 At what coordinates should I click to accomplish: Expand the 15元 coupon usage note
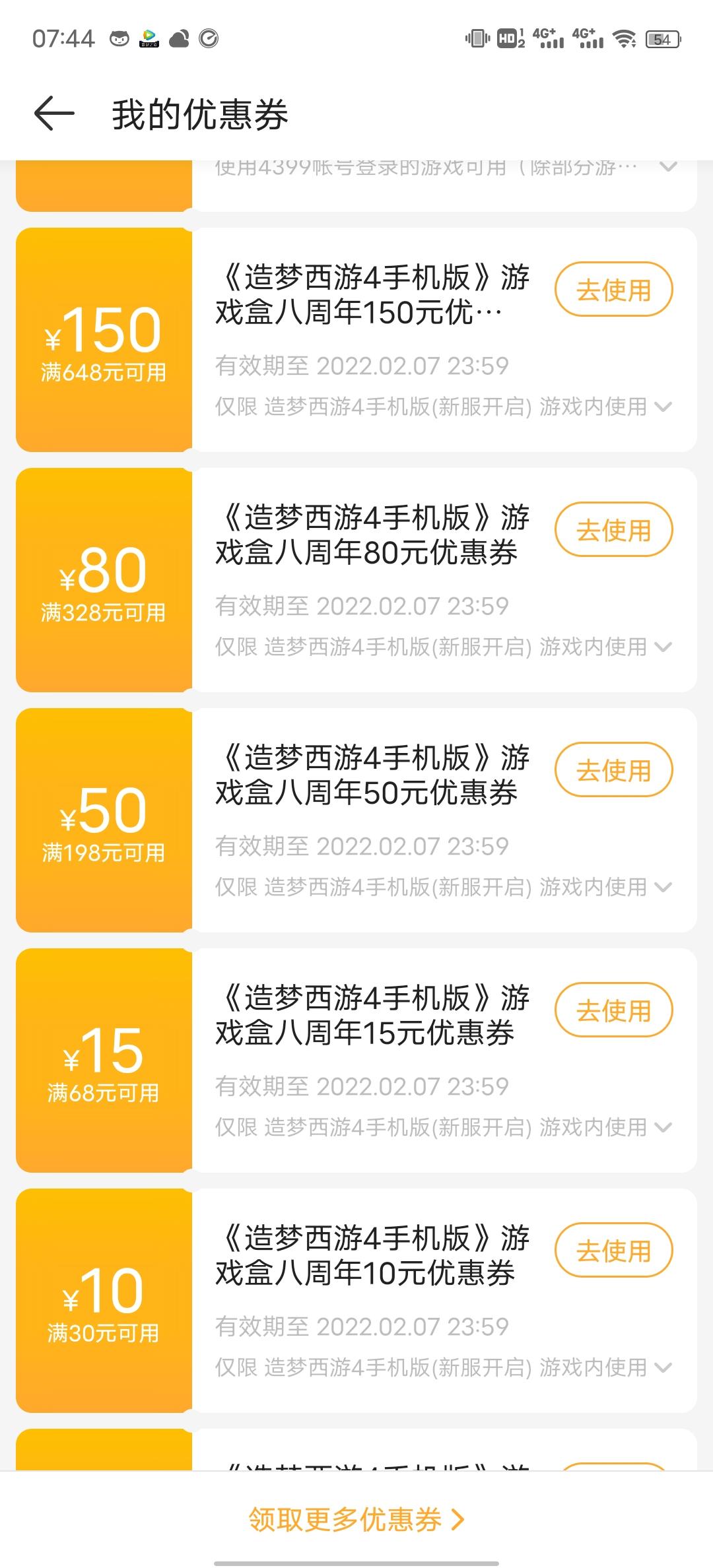pos(663,1127)
